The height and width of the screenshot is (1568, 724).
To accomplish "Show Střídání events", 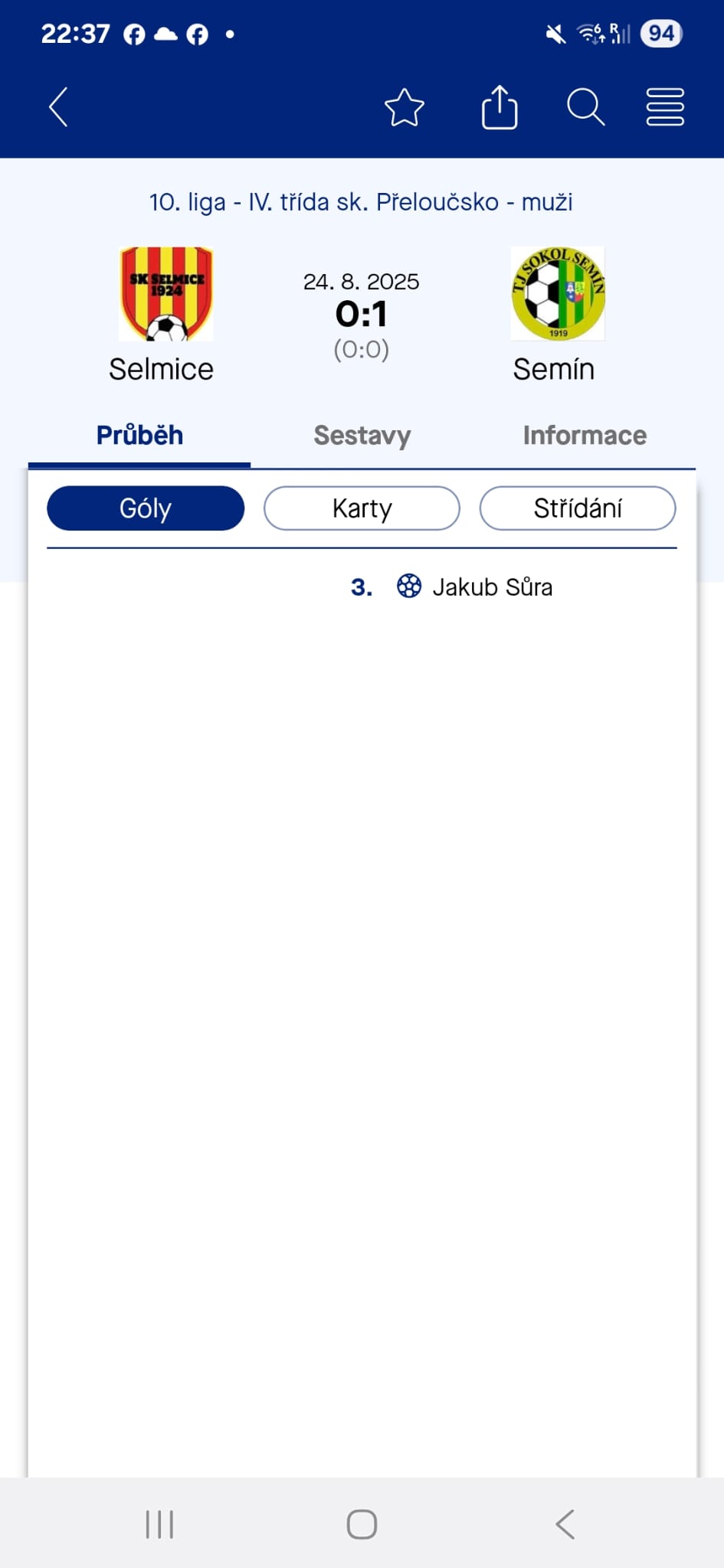I will 578,508.
